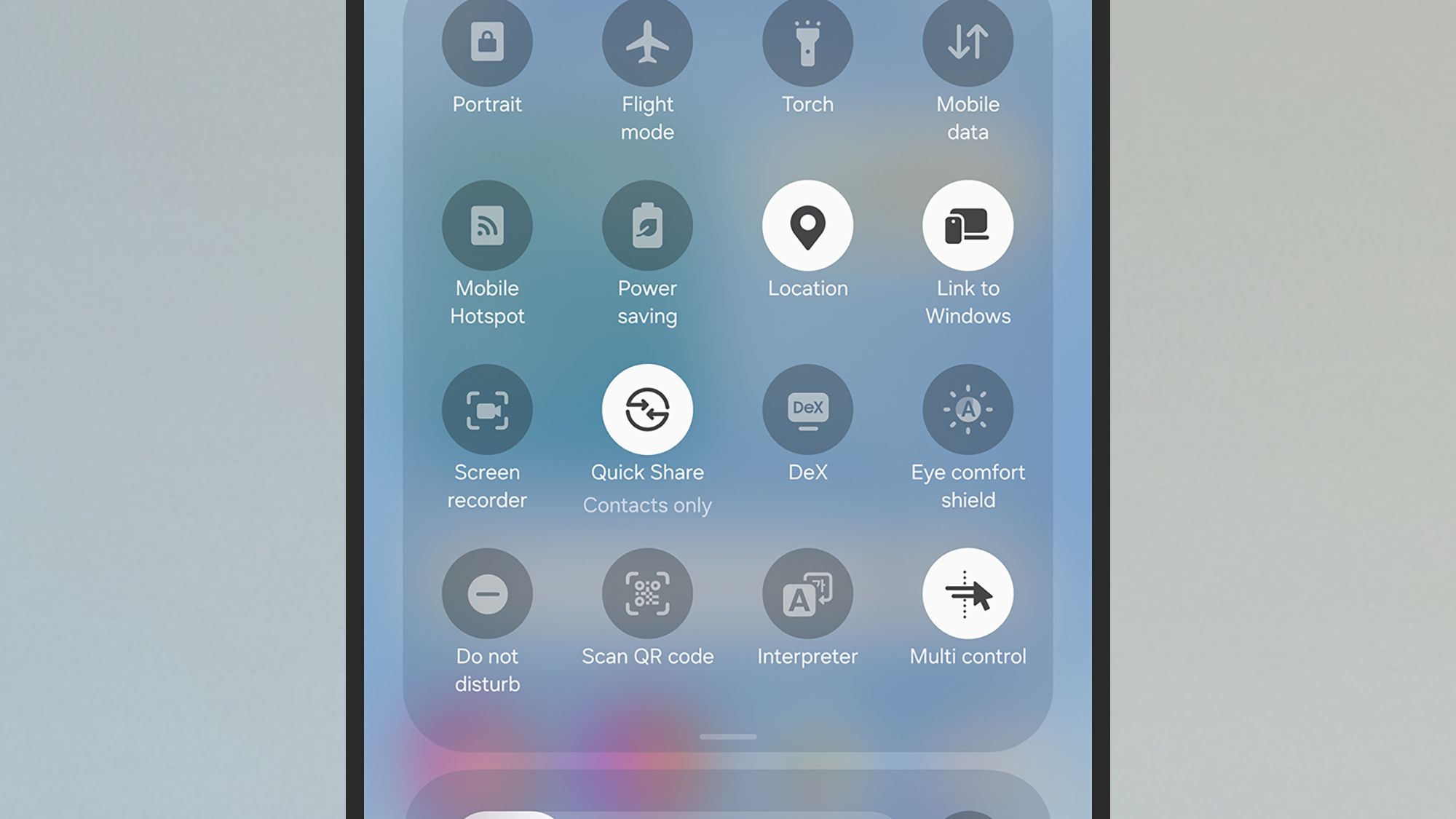
Task: Toggle the Portrait rotation lock
Action: (x=487, y=41)
